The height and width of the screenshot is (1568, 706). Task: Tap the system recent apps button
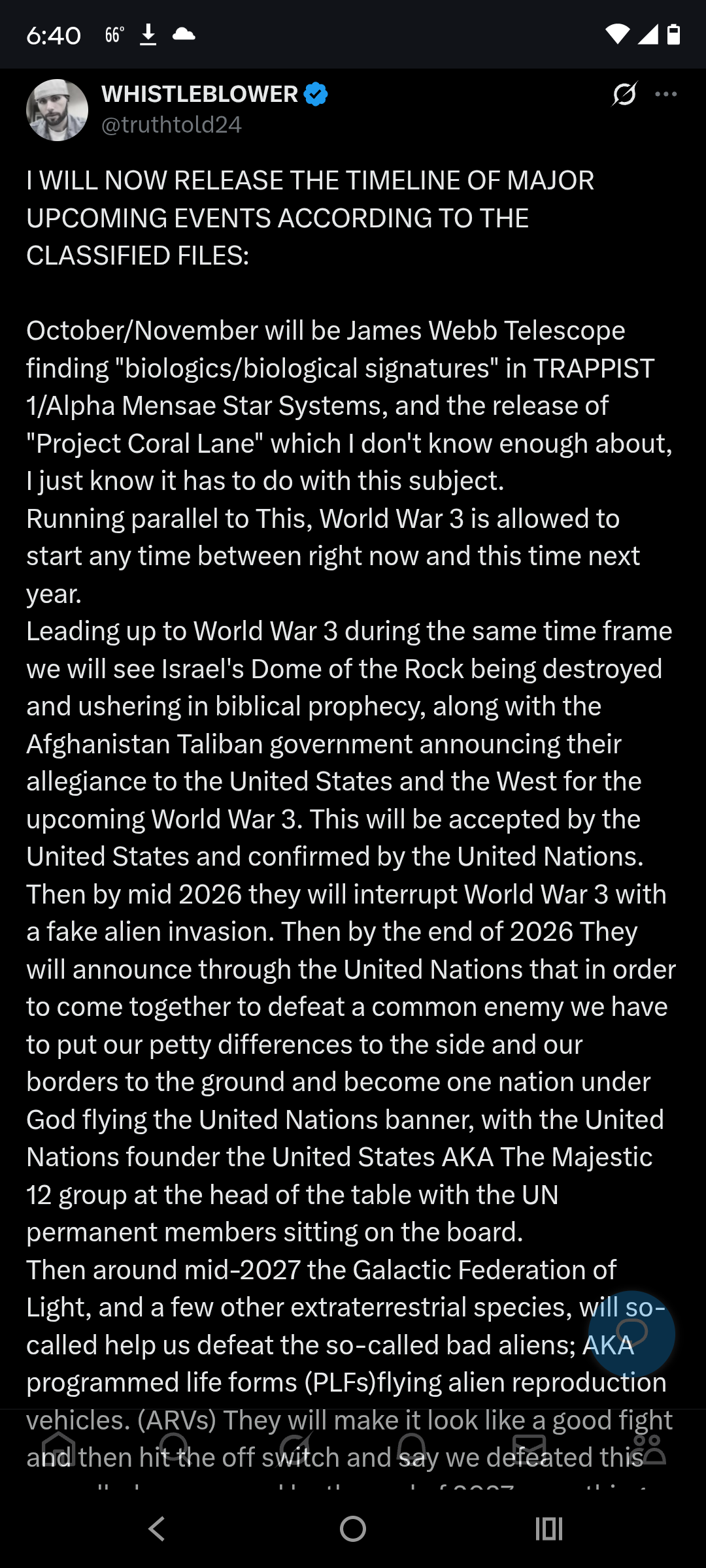click(x=549, y=1529)
